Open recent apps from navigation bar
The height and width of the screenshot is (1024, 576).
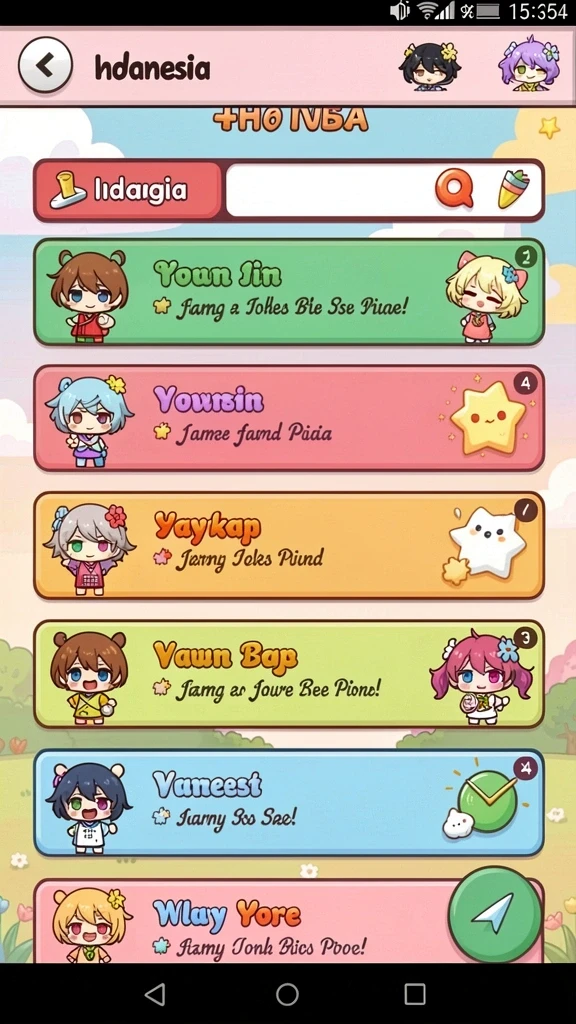(415, 994)
